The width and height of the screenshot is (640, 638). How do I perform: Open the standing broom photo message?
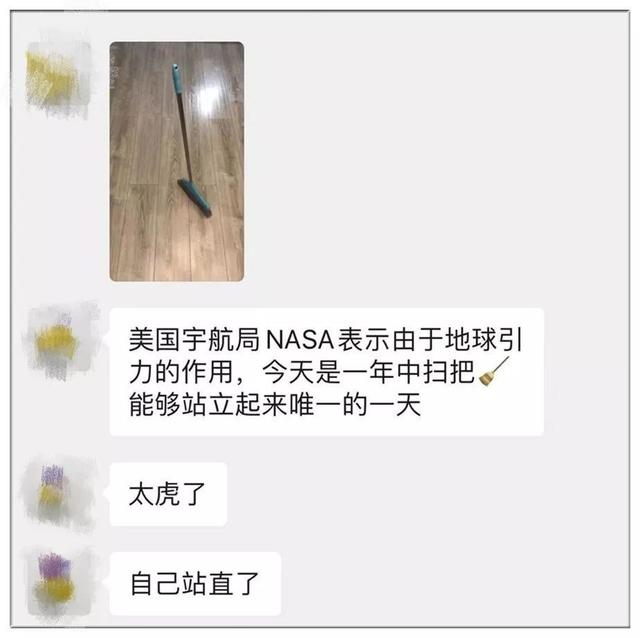pyautogui.click(x=176, y=160)
